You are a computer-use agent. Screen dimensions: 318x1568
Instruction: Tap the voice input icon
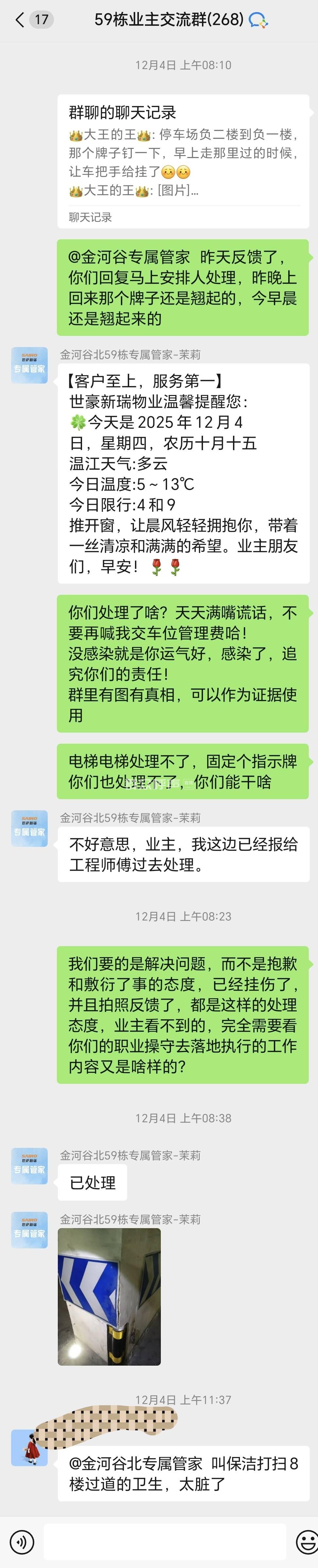(22, 1542)
